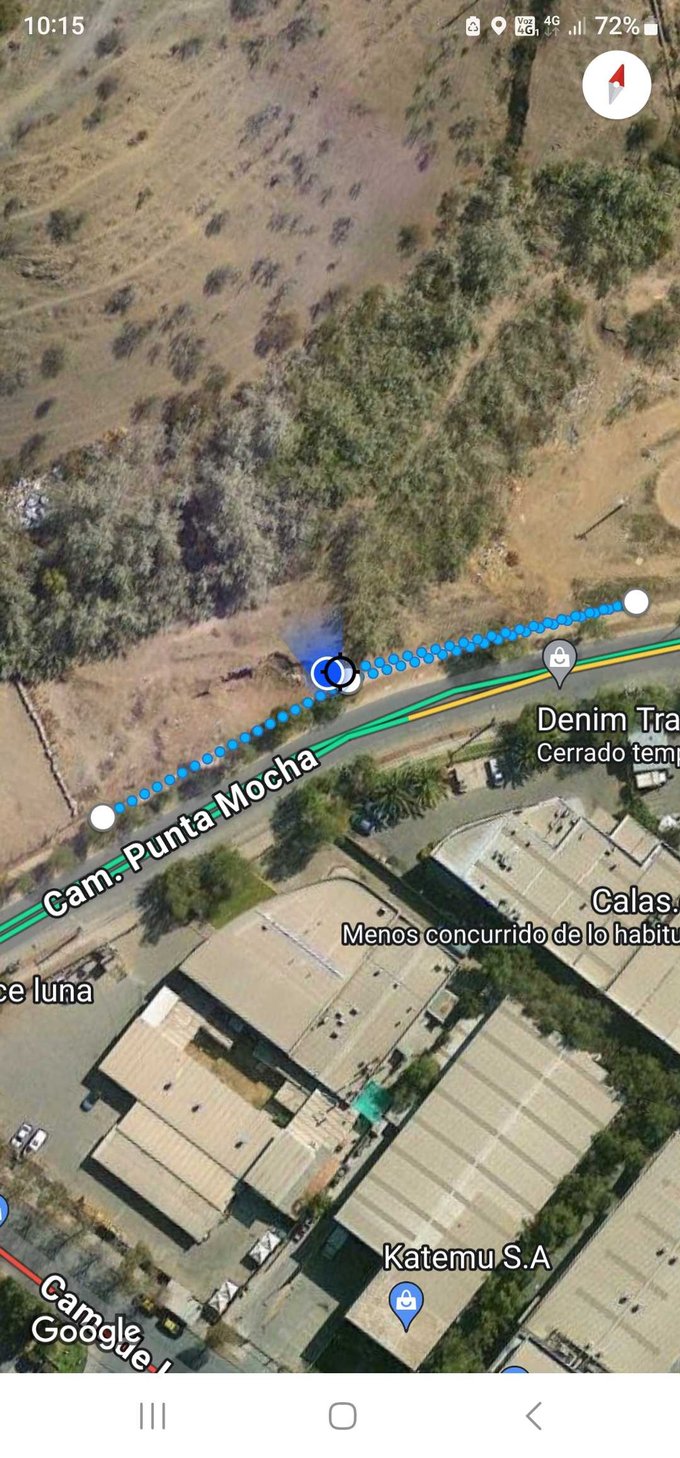Go back using the system back button
Screen dimensions: 680x1458
point(533,1415)
